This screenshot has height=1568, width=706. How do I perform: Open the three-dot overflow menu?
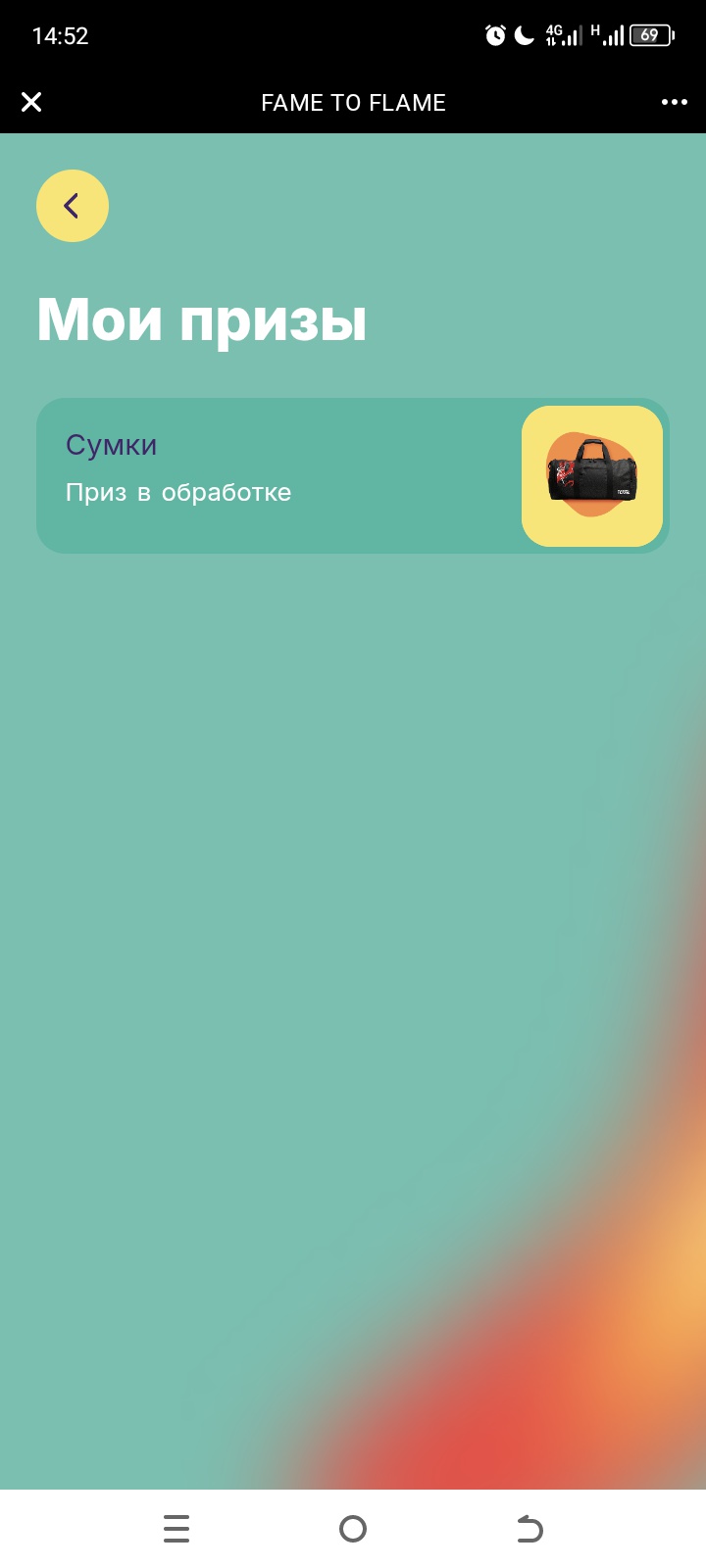tap(674, 102)
